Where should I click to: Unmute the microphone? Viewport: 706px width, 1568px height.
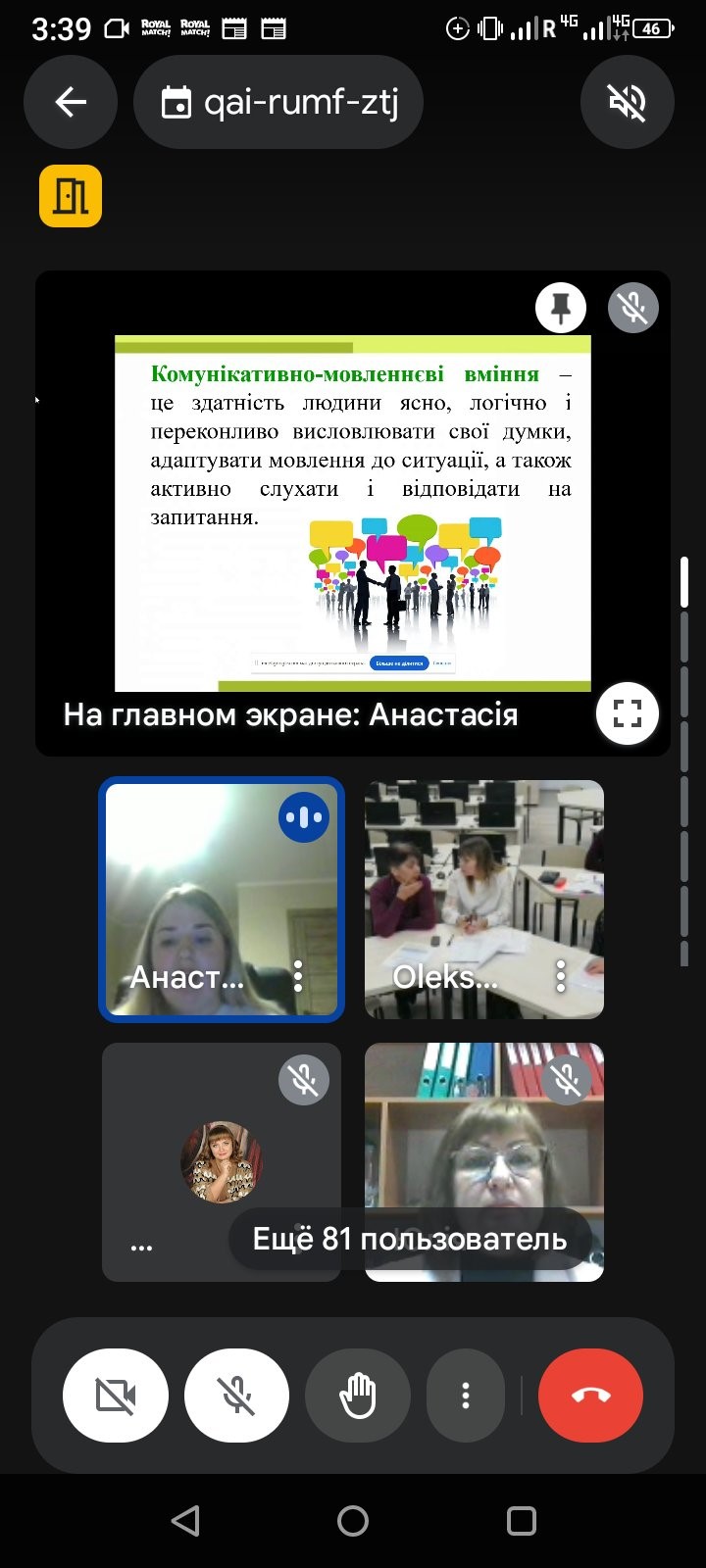[237, 1396]
